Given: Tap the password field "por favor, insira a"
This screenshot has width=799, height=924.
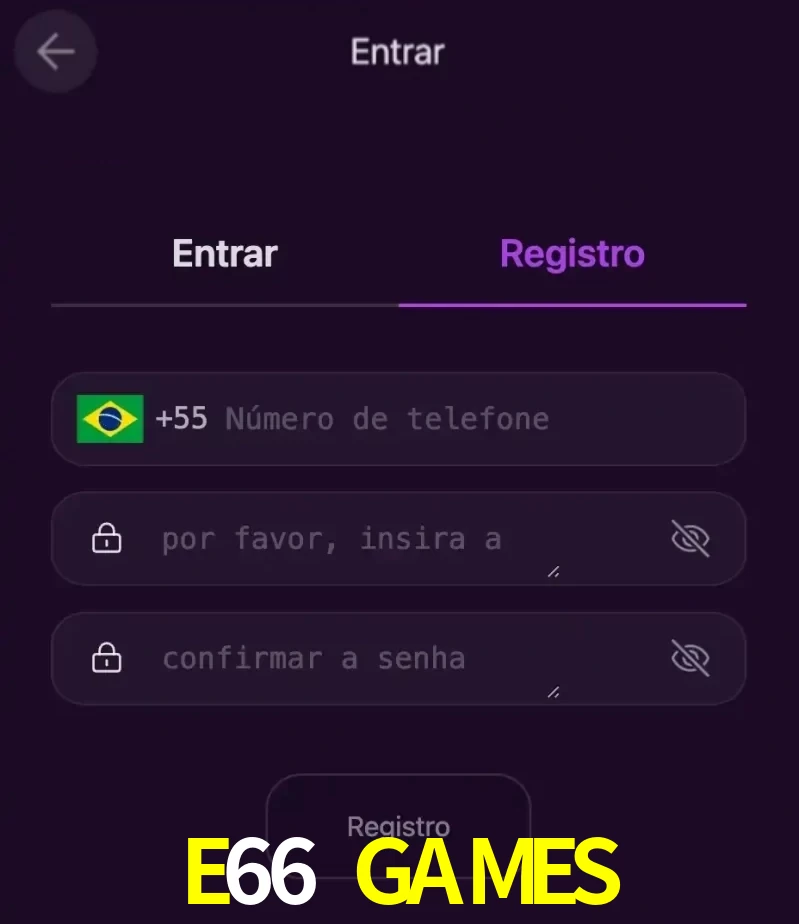Looking at the screenshot, I should click(360, 540).
